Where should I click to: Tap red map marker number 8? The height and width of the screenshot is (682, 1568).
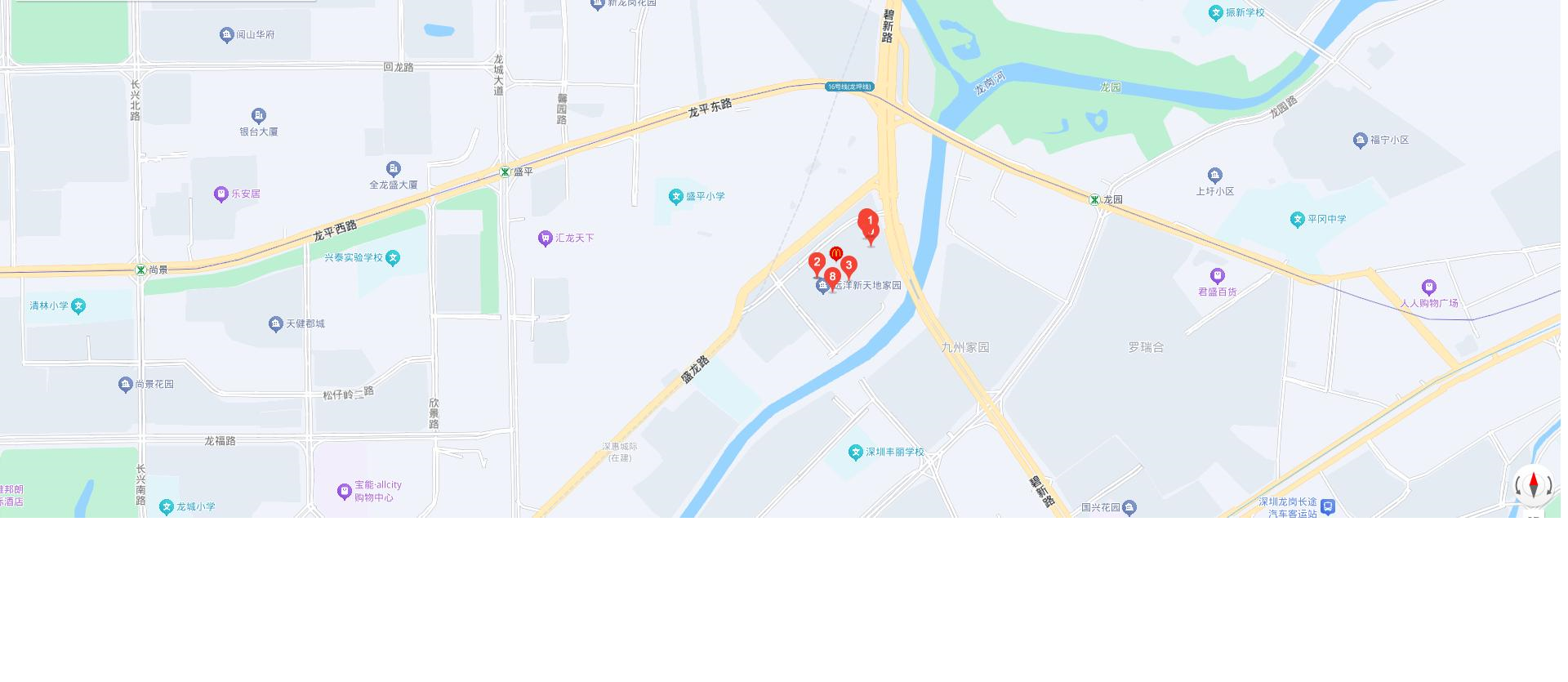(x=832, y=277)
